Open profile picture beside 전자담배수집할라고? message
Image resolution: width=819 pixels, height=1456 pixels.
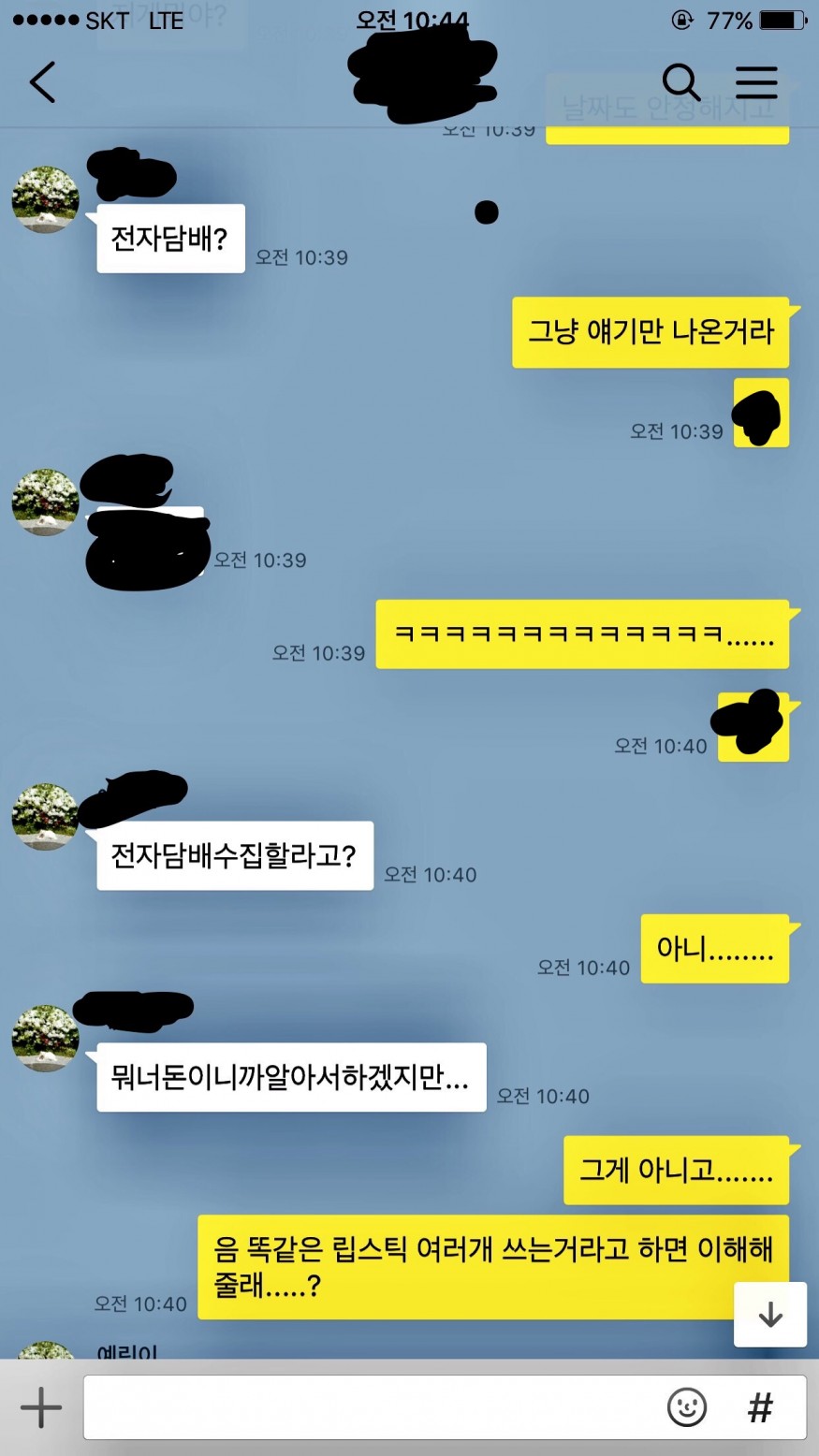click(x=45, y=816)
